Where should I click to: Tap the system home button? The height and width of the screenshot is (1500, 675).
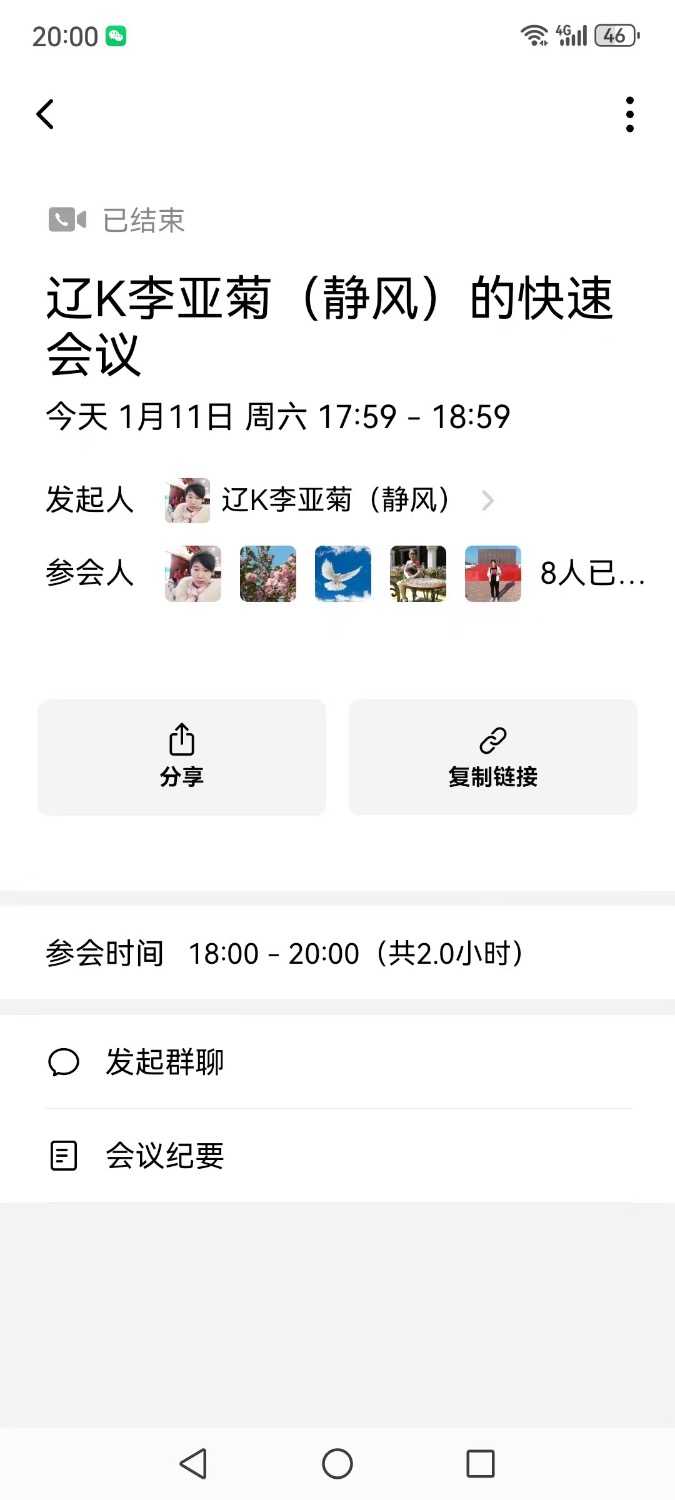[x=337, y=1464]
